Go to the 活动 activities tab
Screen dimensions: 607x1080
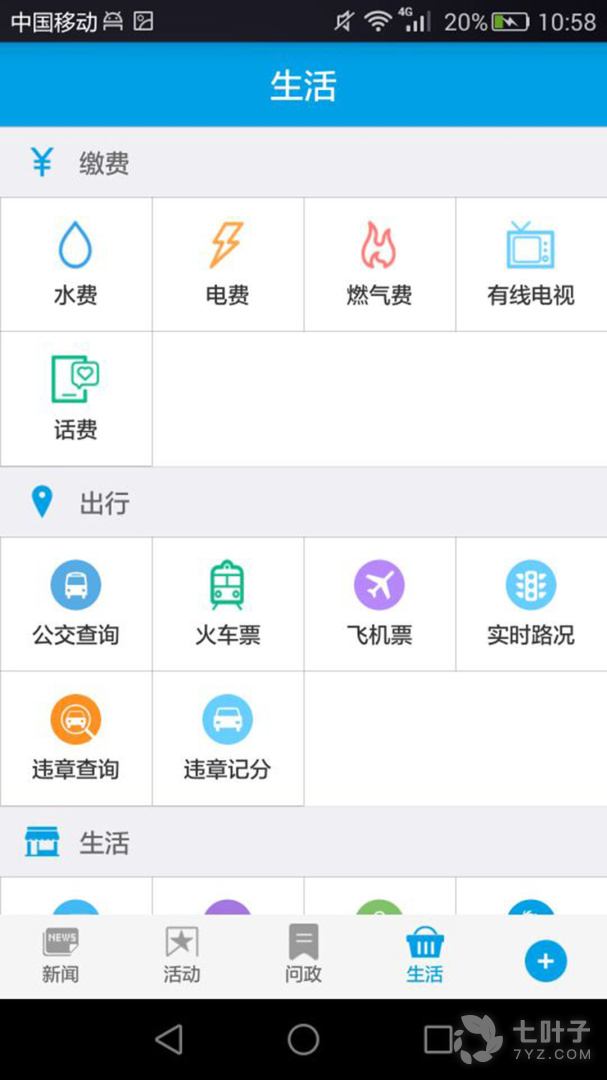pyautogui.click(x=182, y=955)
